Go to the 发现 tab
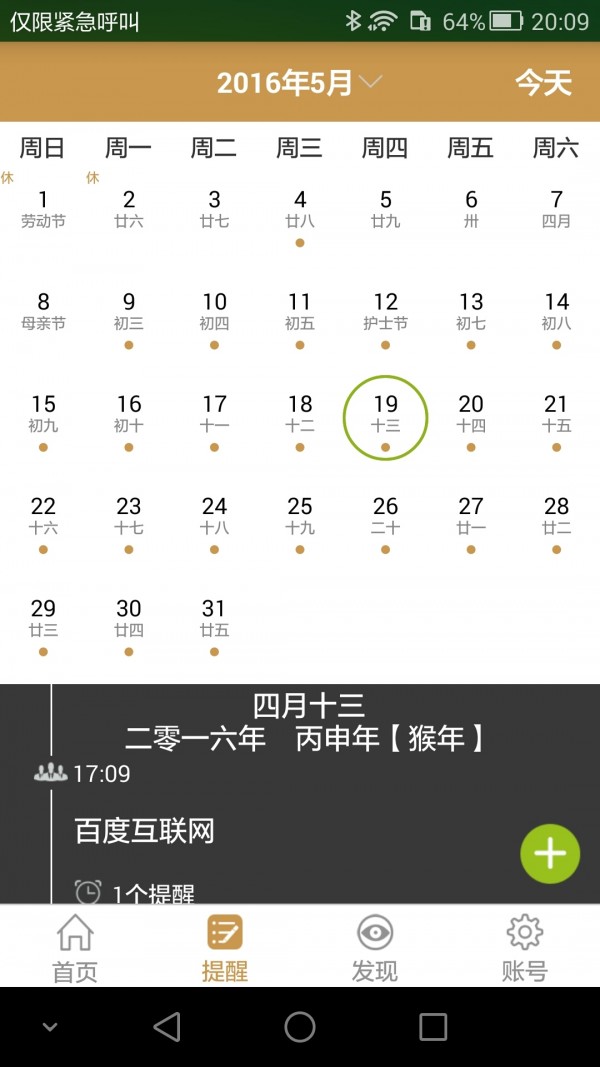Viewport: 600px width, 1067px height. pyautogui.click(x=375, y=948)
